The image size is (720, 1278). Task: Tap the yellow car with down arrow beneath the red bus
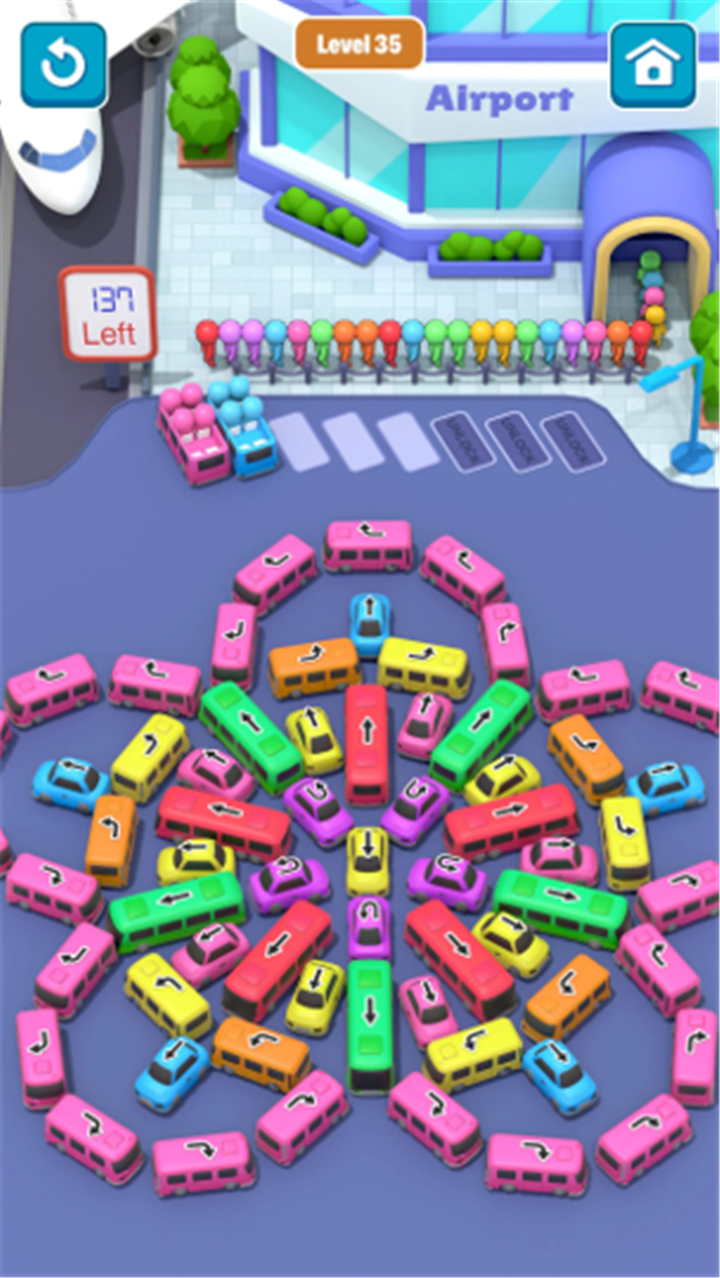pos(368,860)
